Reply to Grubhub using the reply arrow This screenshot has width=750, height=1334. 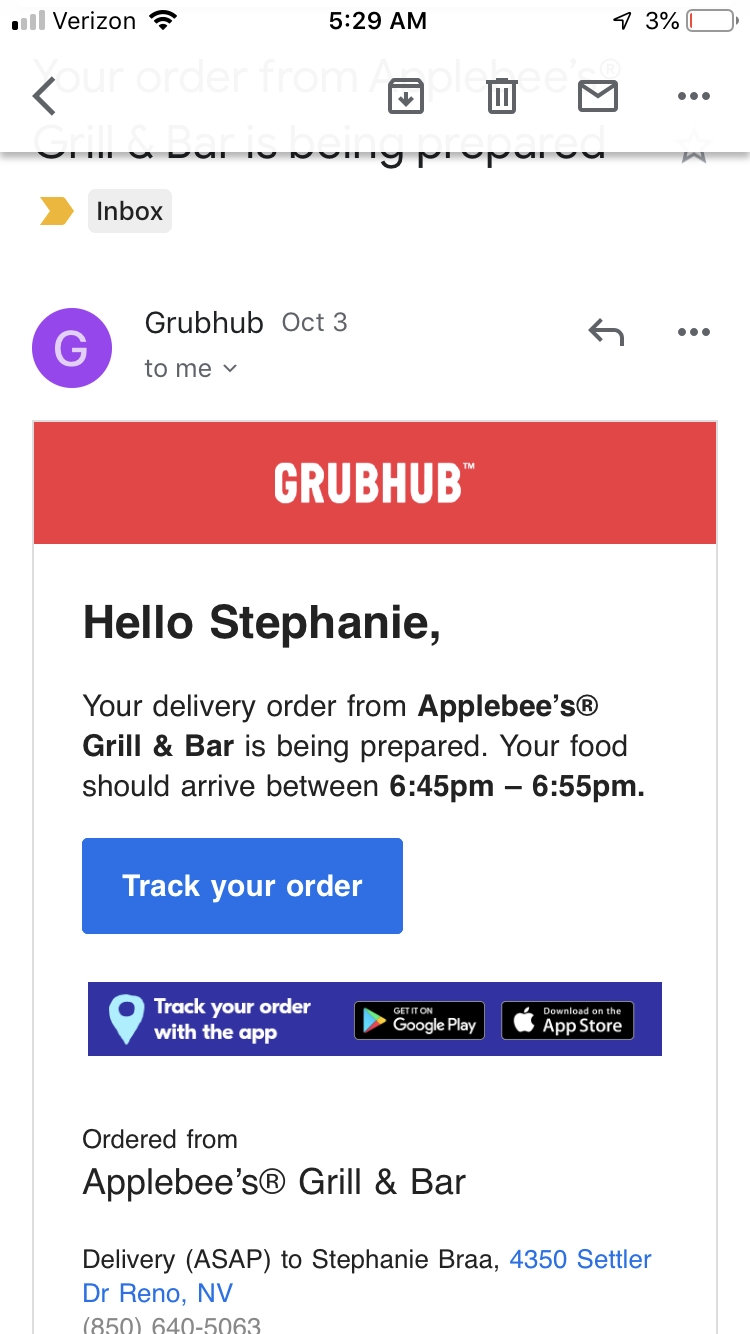point(606,331)
